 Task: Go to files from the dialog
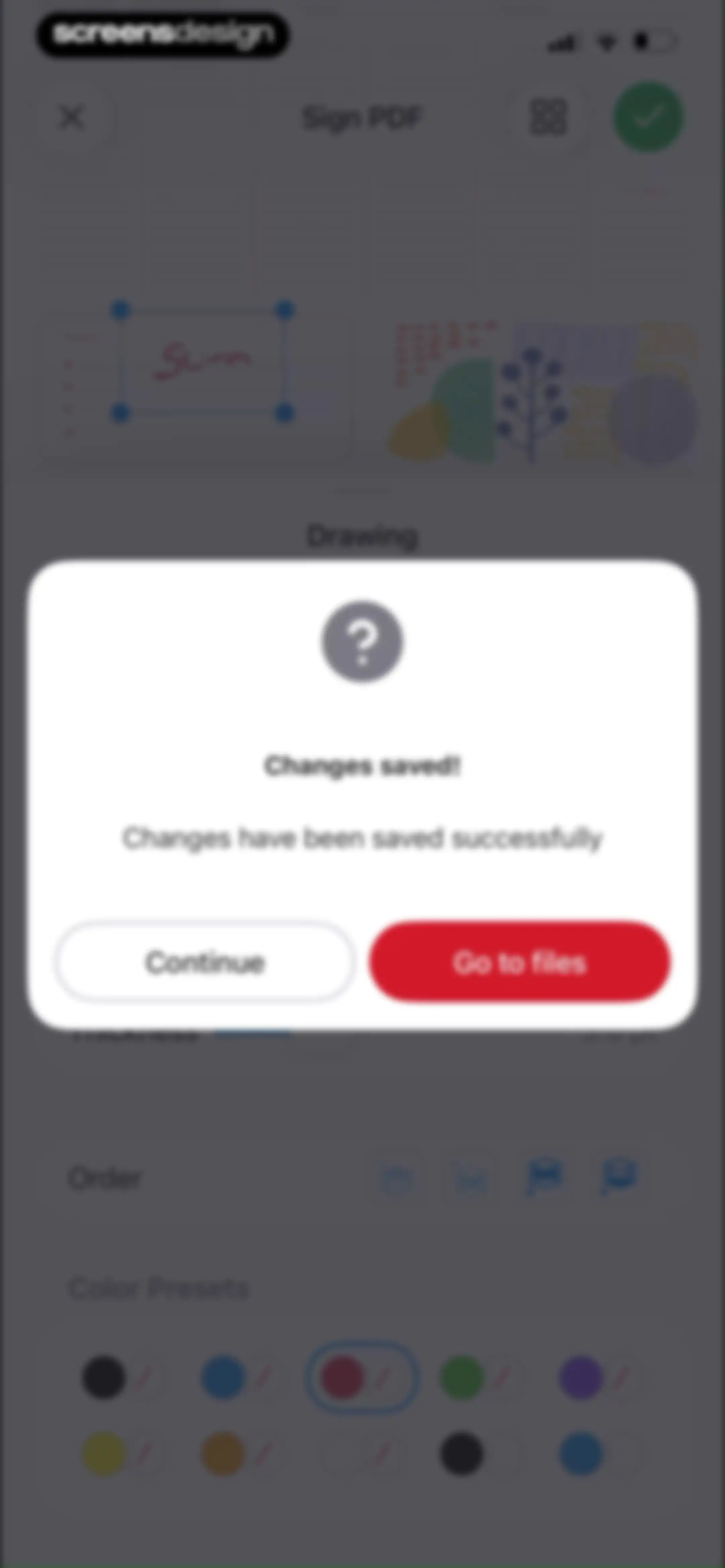pos(520,962)
